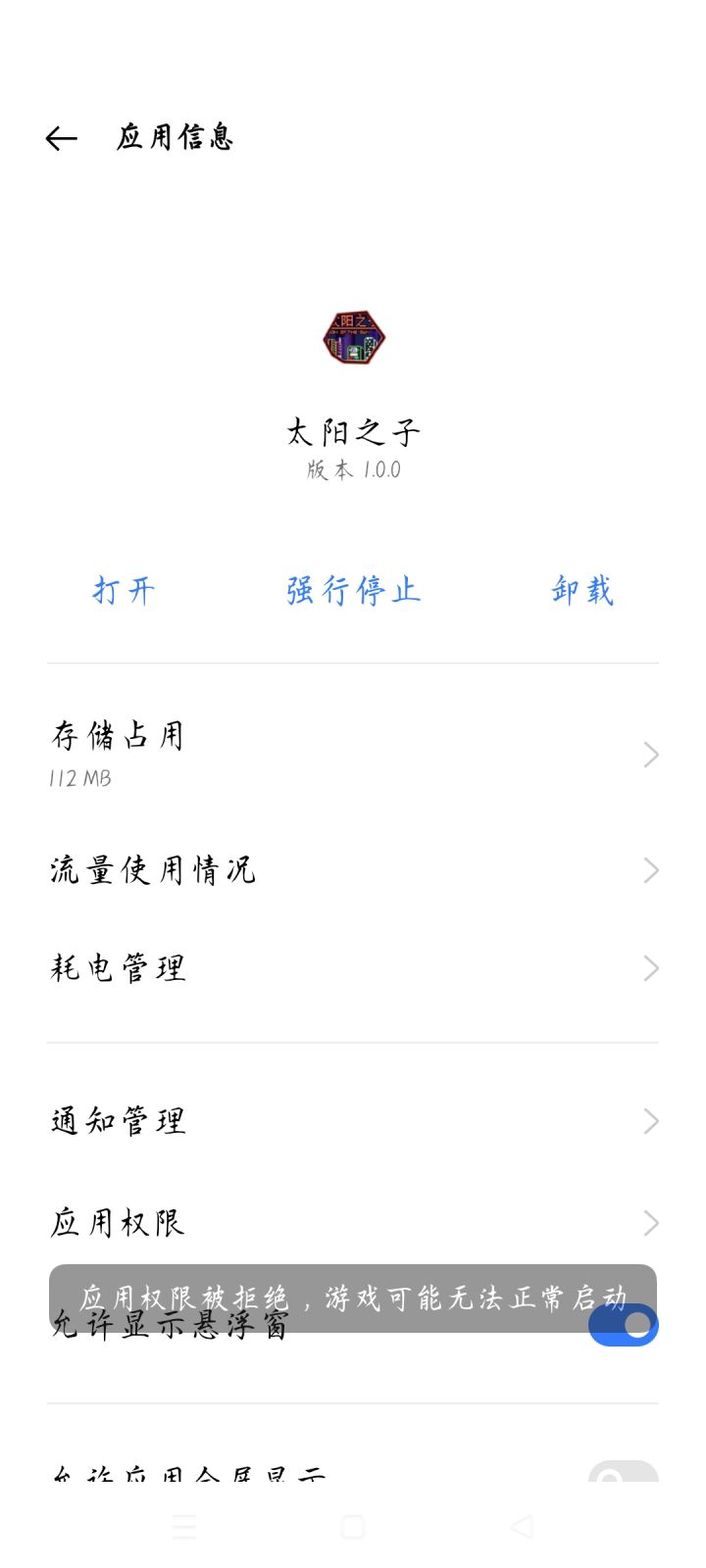Open 通知管理 notification settings

[x=353, y=1121]
